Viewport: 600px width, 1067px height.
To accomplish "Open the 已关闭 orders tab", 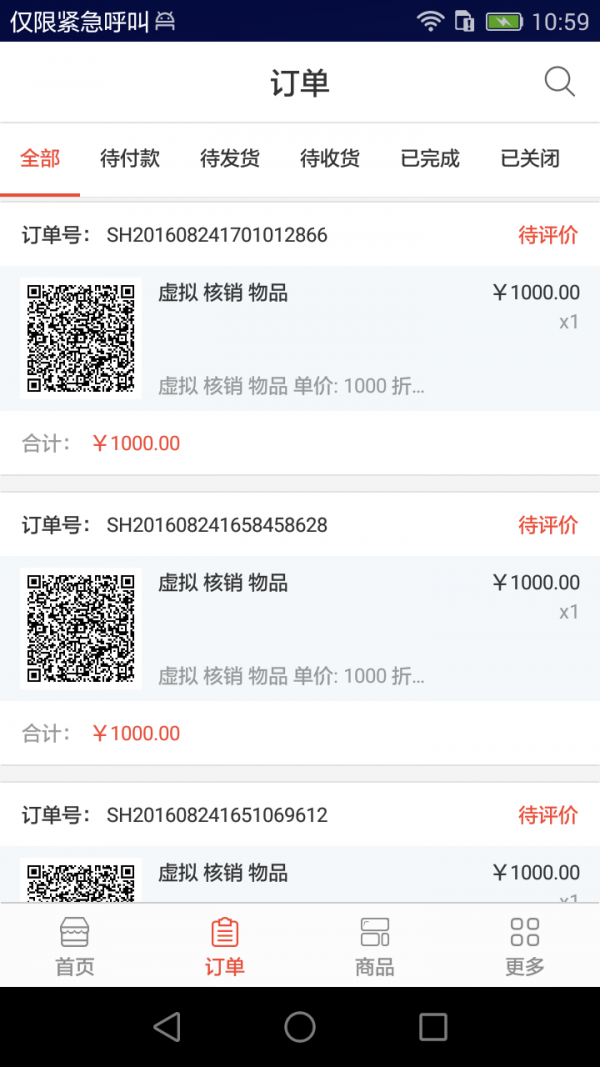I will pos(530,158).
